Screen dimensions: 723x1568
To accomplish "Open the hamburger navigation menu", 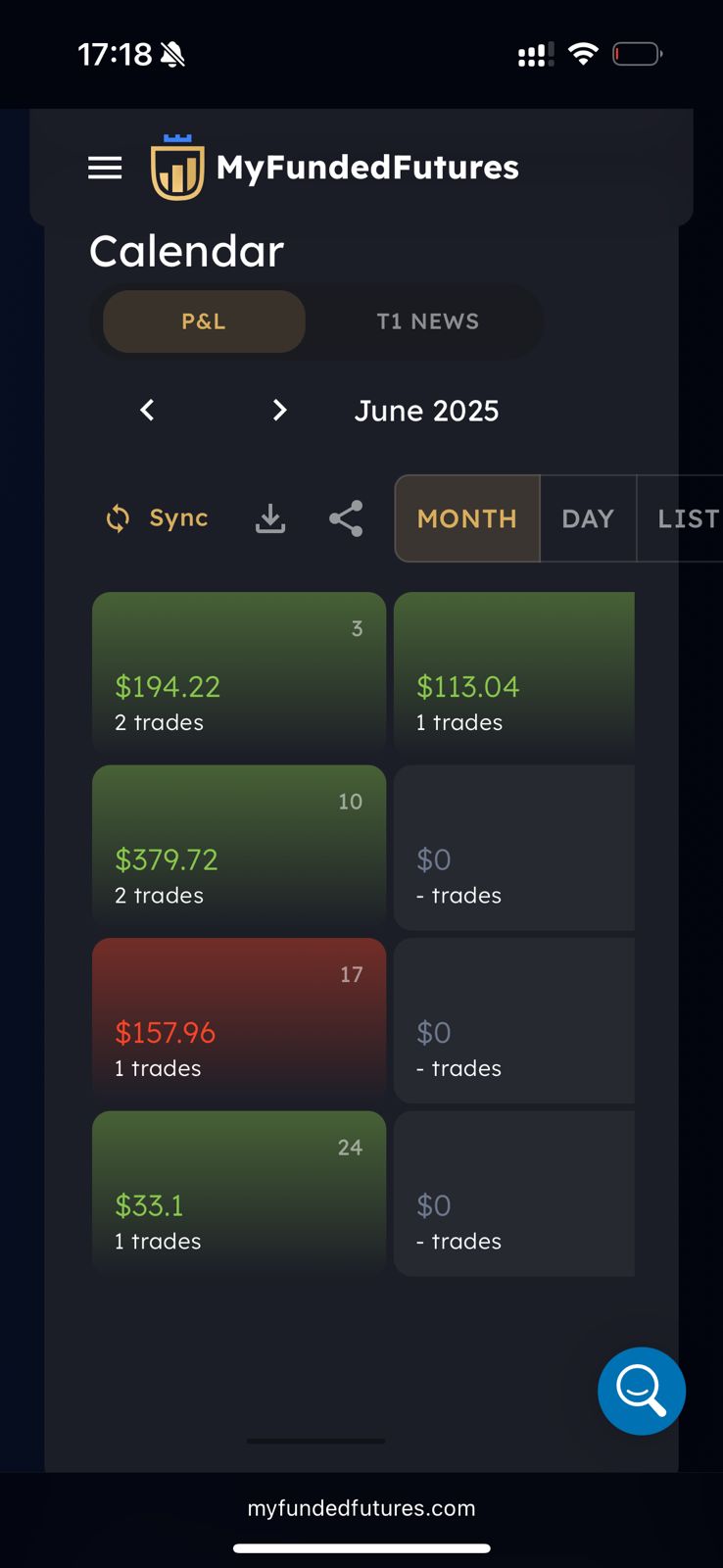I will click(105, 168).
